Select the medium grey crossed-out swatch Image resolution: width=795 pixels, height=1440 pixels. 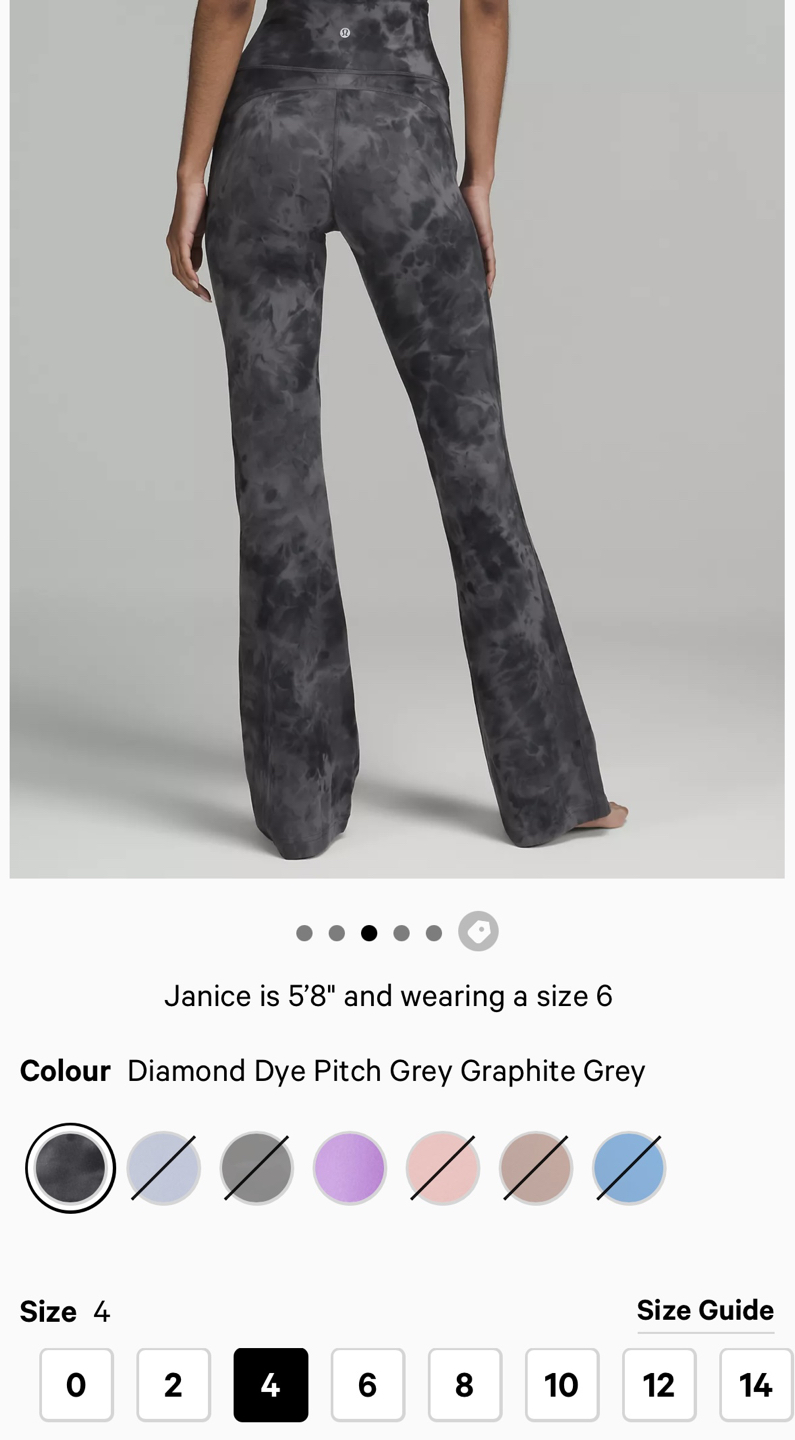pos(257,1167)
